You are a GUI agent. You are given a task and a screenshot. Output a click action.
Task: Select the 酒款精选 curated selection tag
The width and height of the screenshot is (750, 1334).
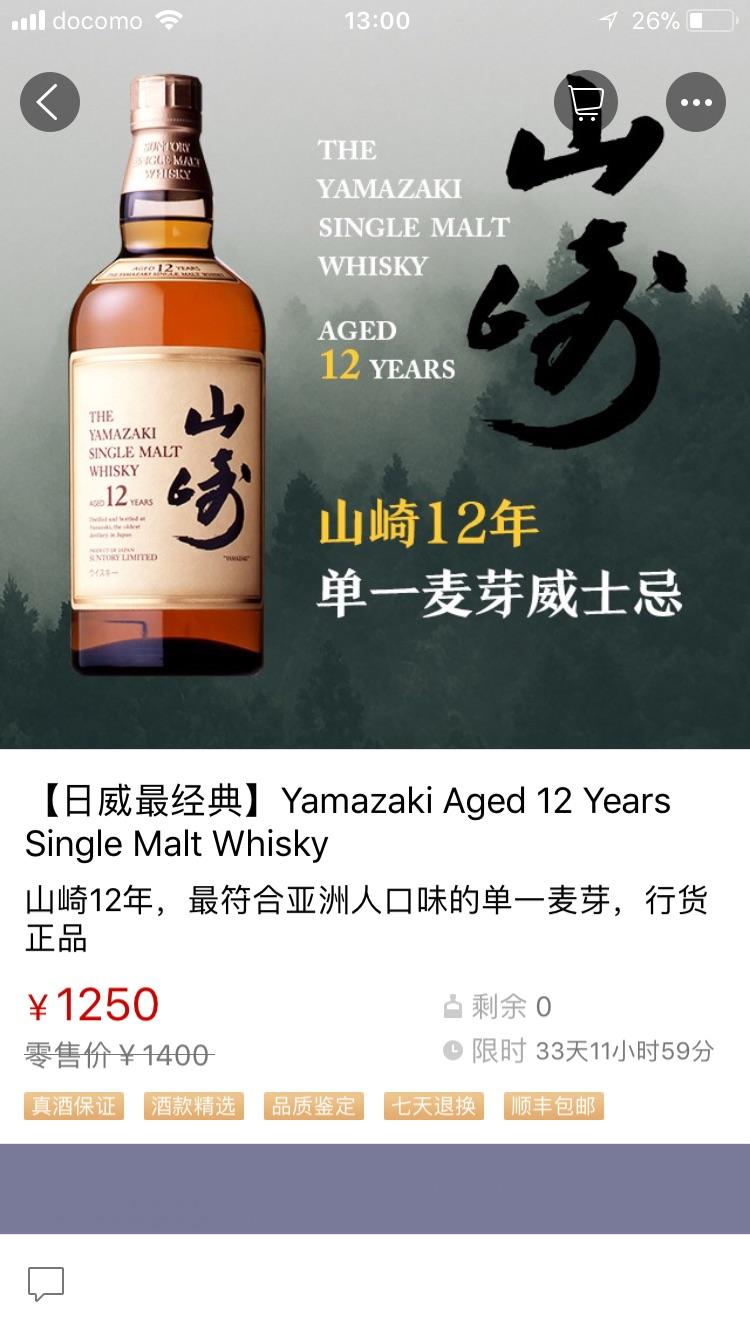193,1106
